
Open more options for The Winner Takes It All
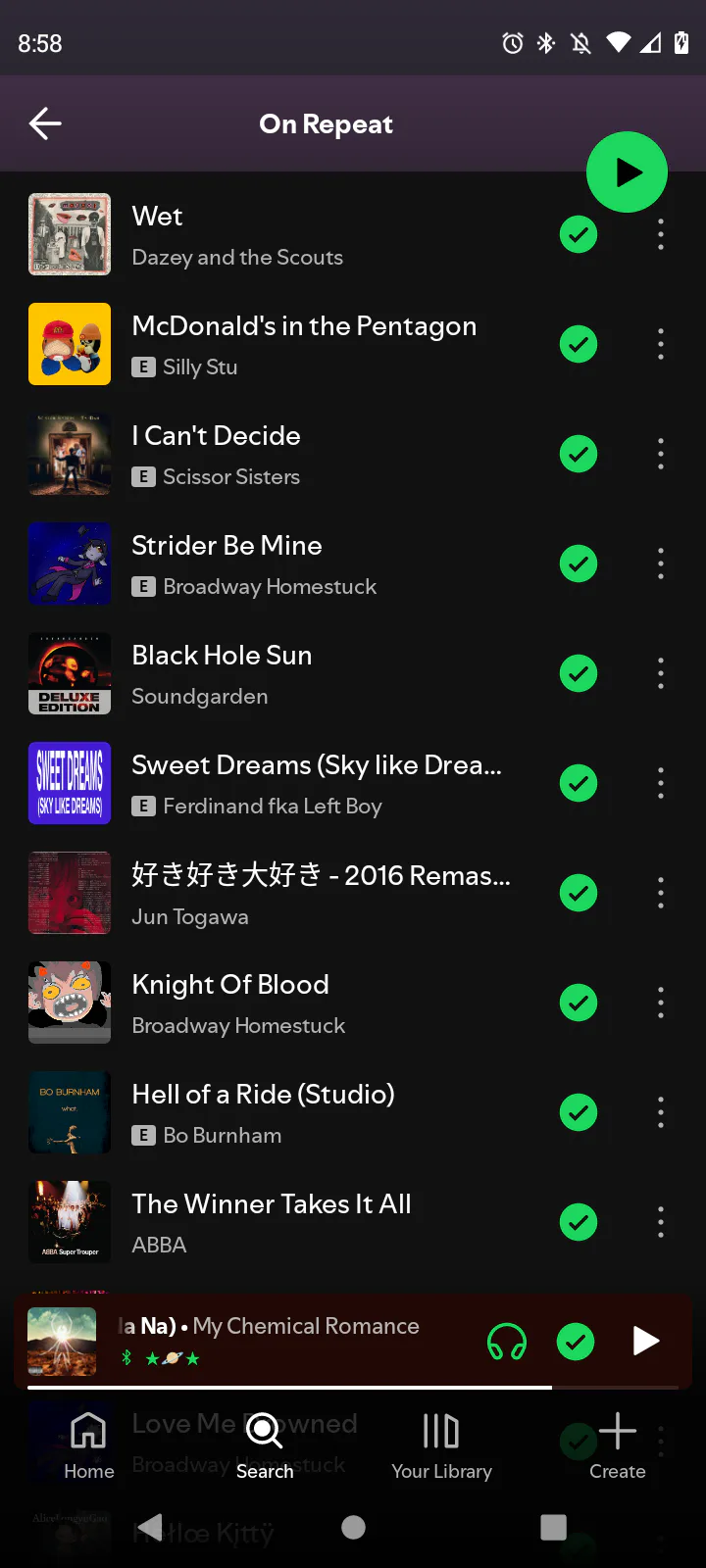pyautogui.click(x=661, y=1222)
